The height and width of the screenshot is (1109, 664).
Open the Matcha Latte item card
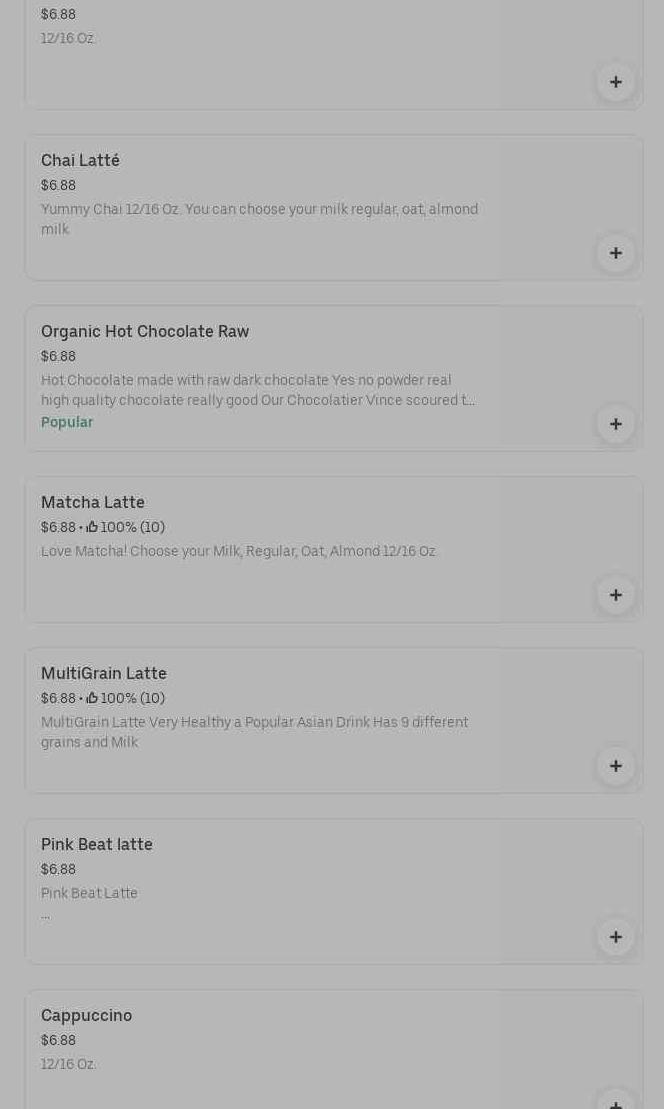click(260, 540)
